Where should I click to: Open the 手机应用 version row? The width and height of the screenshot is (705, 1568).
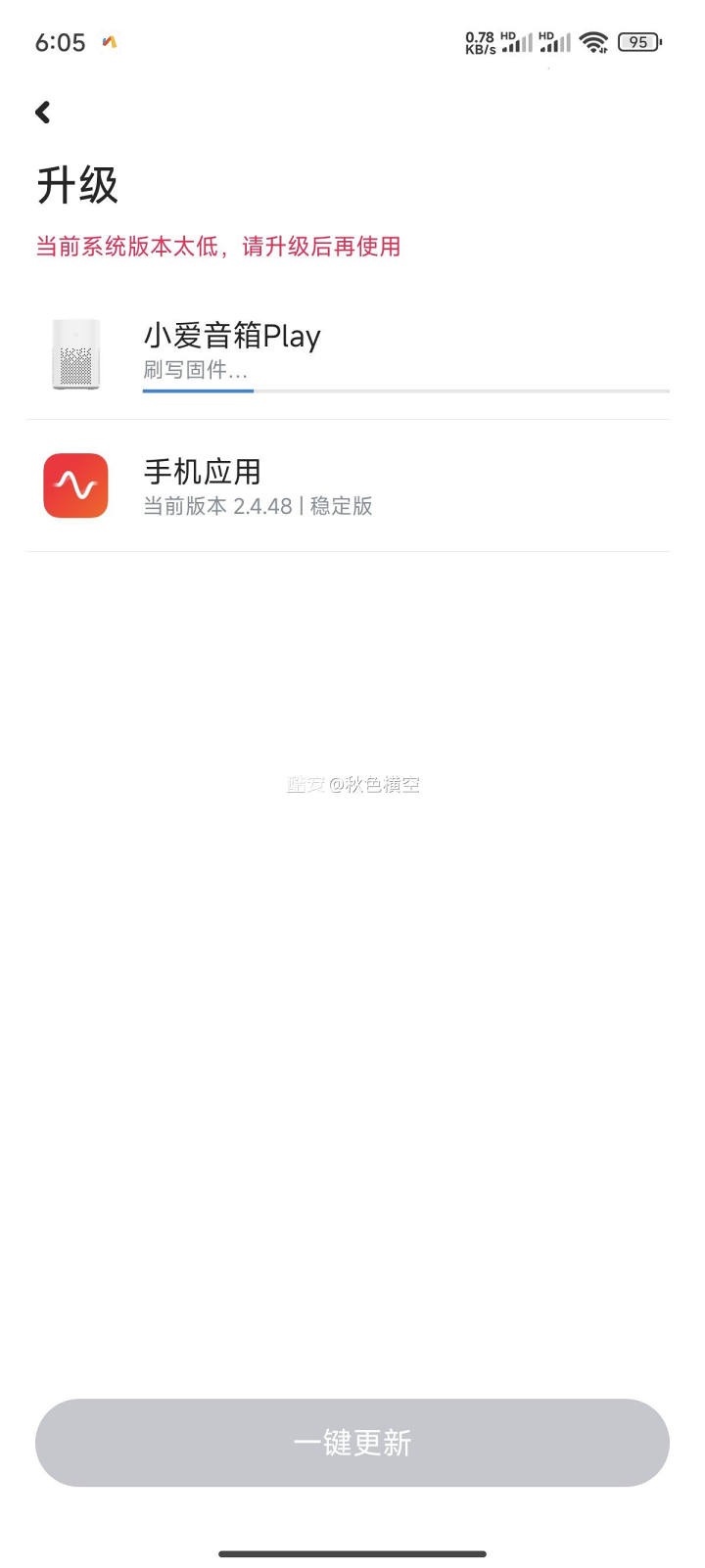pos(352,486)
